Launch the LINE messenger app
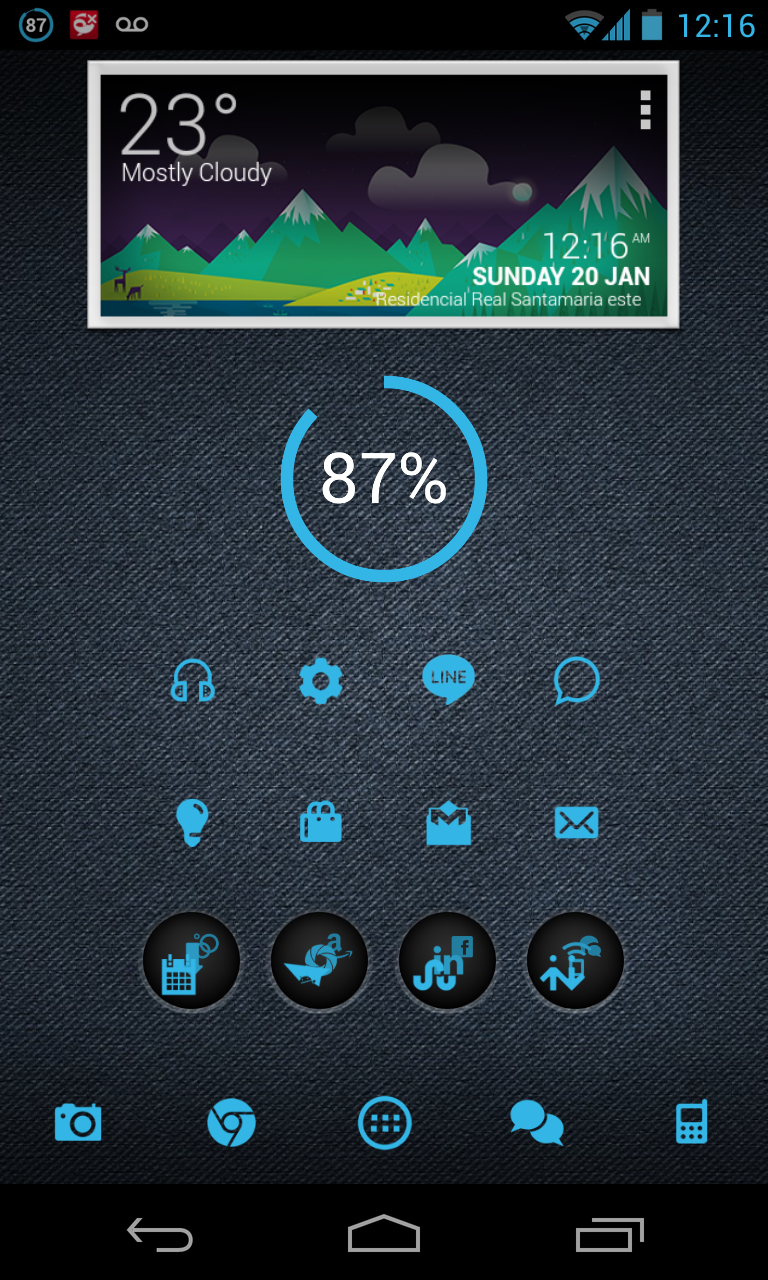768x1280 pixels. (448, 680)
